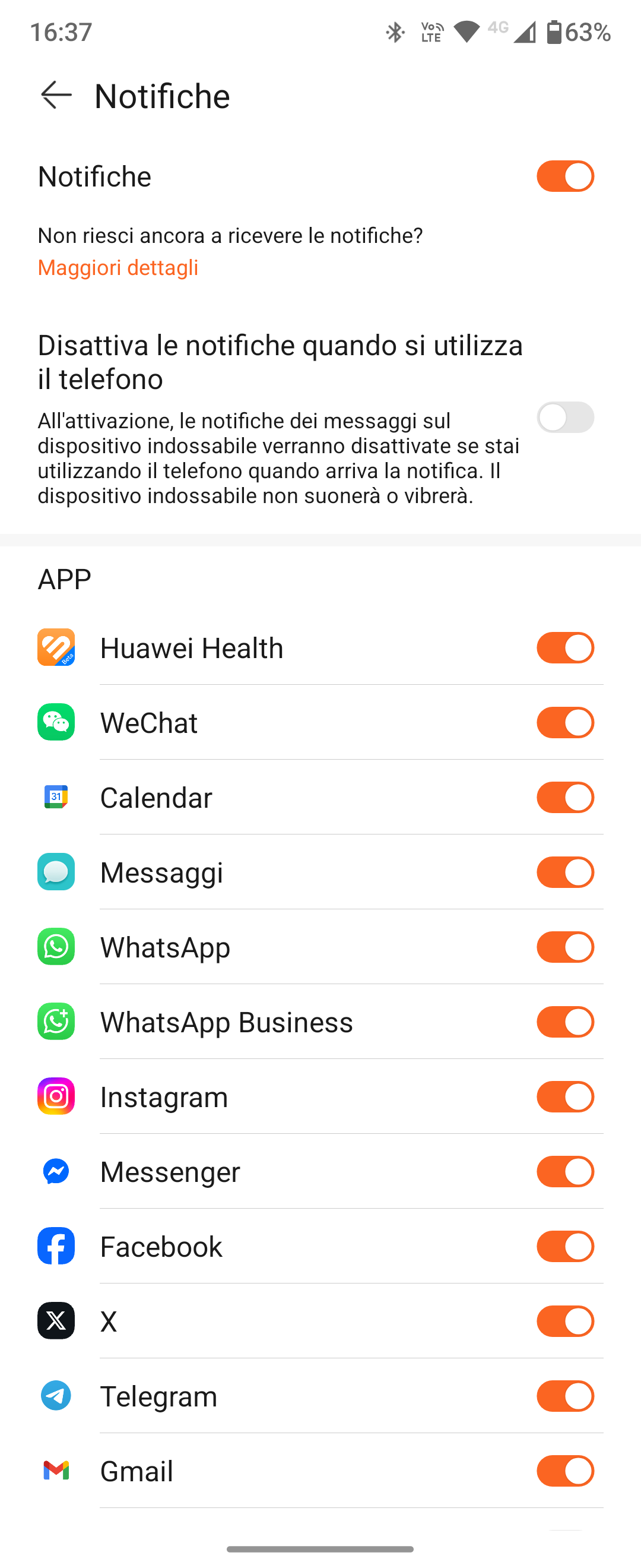Disable notifications for Huawei Health
This screenshot has width=641, height=1568.
pos(564,647)
